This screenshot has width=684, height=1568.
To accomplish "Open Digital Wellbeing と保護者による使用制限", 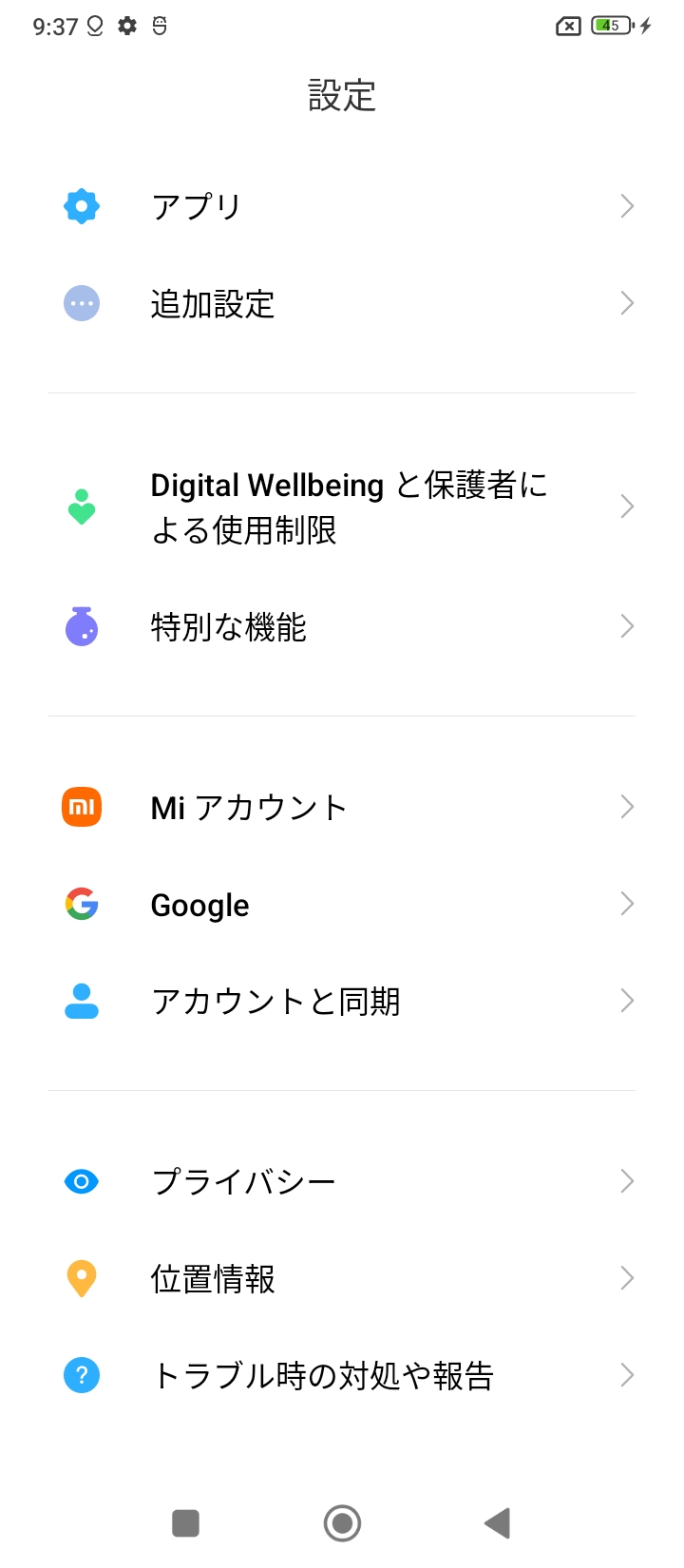I will (x=342, y=507).
